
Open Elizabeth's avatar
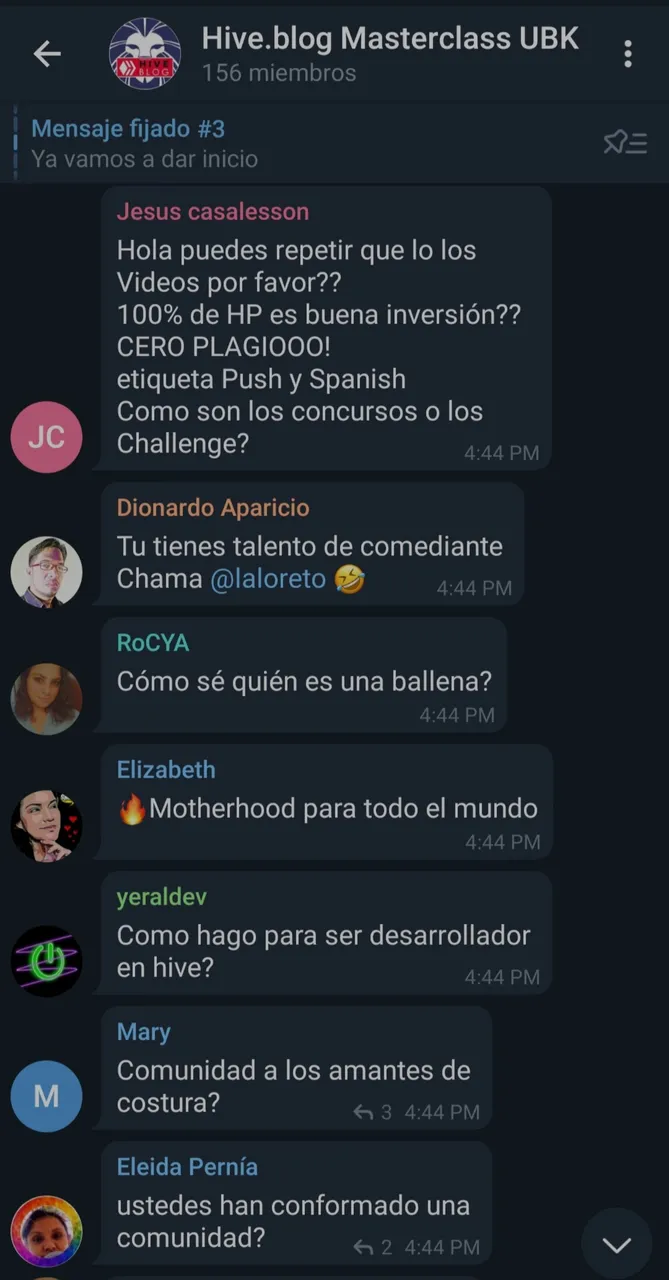(46, 826)
